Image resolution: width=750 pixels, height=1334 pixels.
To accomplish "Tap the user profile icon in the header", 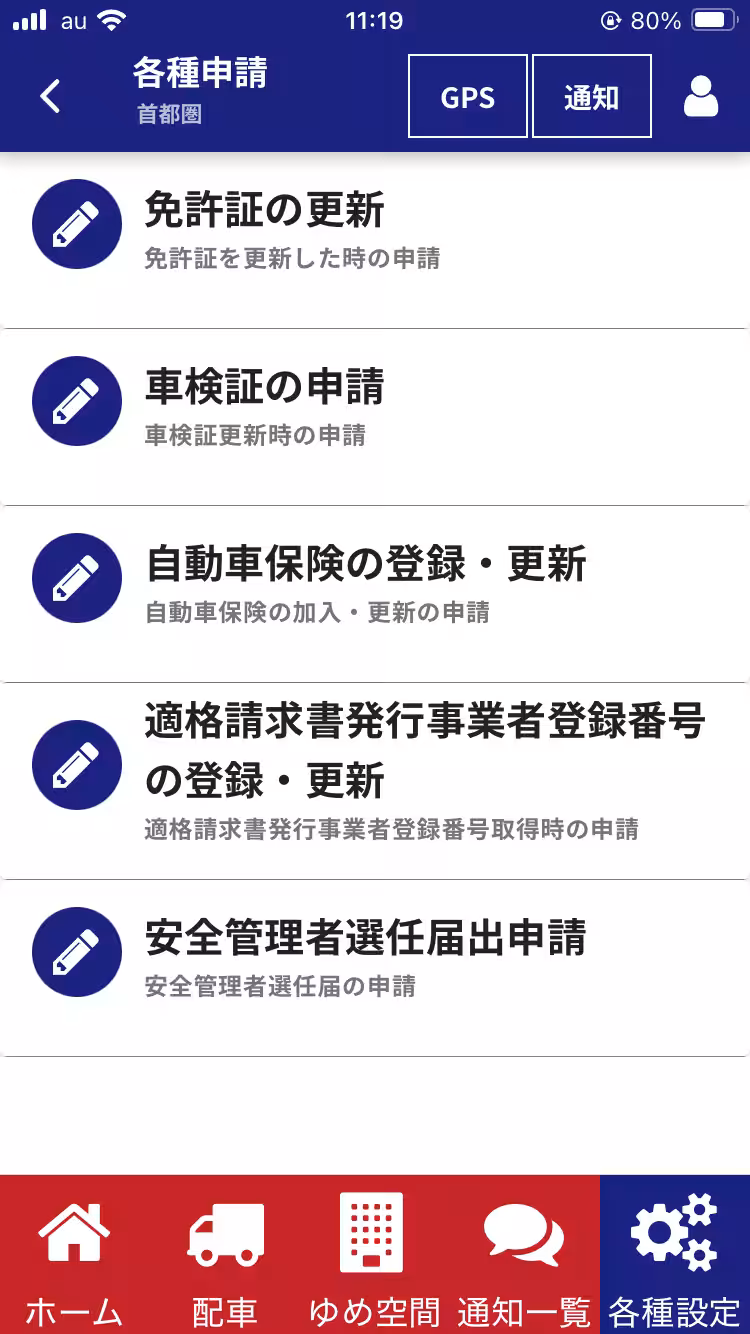I will 700,95.
